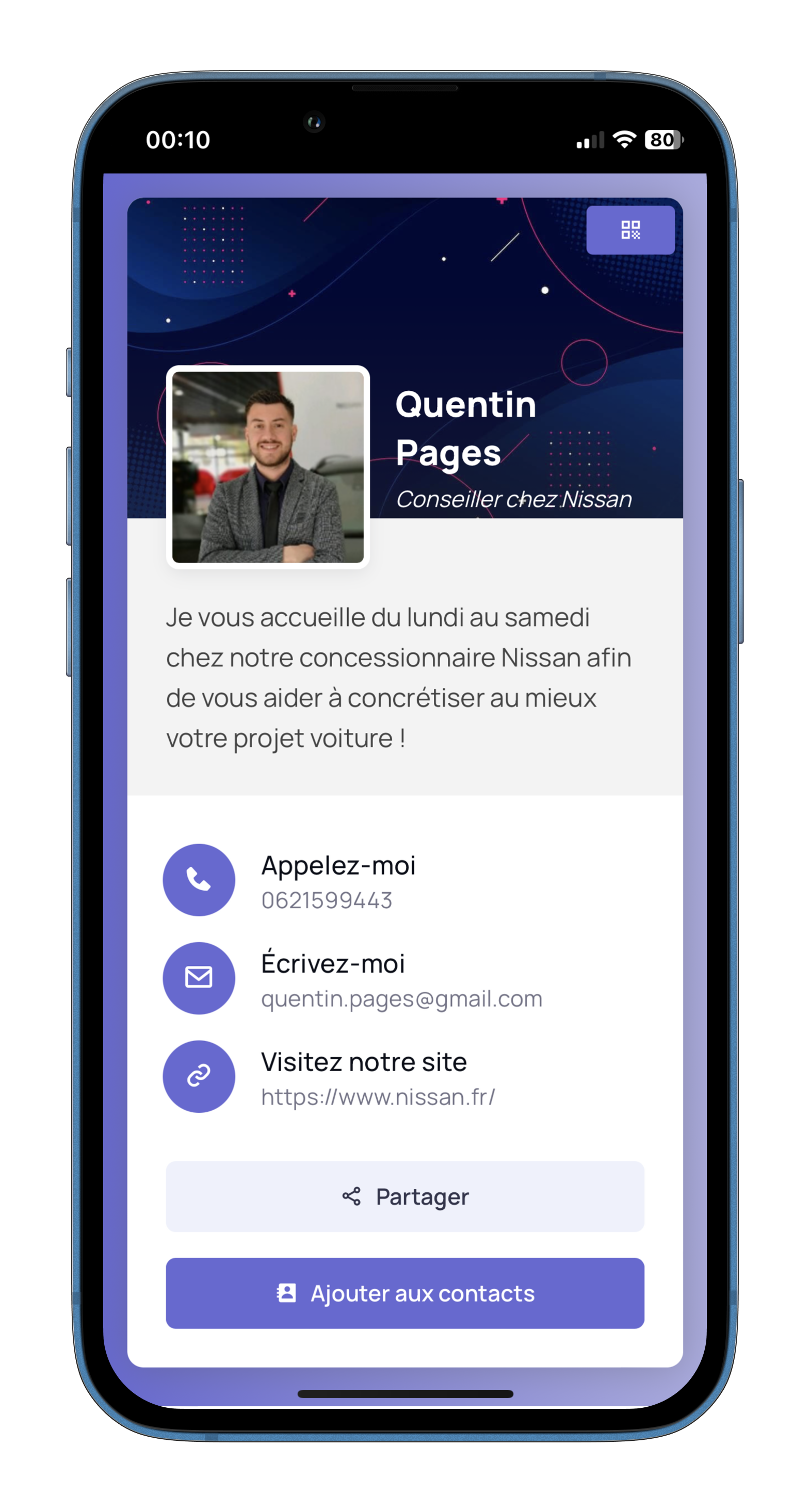Tap the Partager button

404,1197
